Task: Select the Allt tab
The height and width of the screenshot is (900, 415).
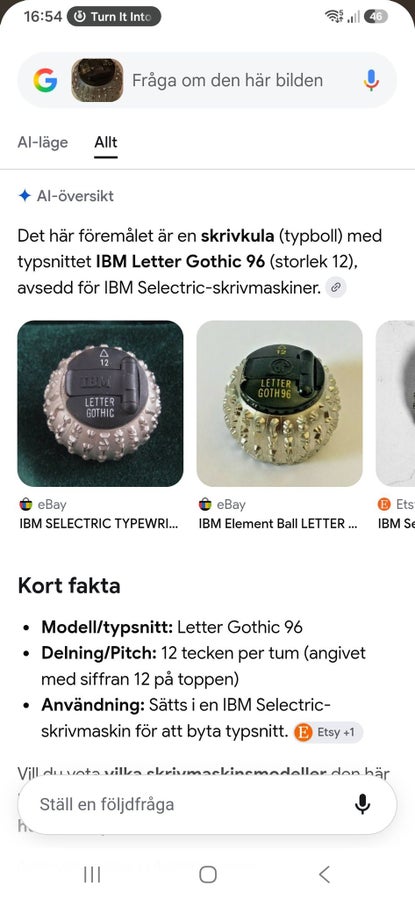Action: click(x=106, y=142)
